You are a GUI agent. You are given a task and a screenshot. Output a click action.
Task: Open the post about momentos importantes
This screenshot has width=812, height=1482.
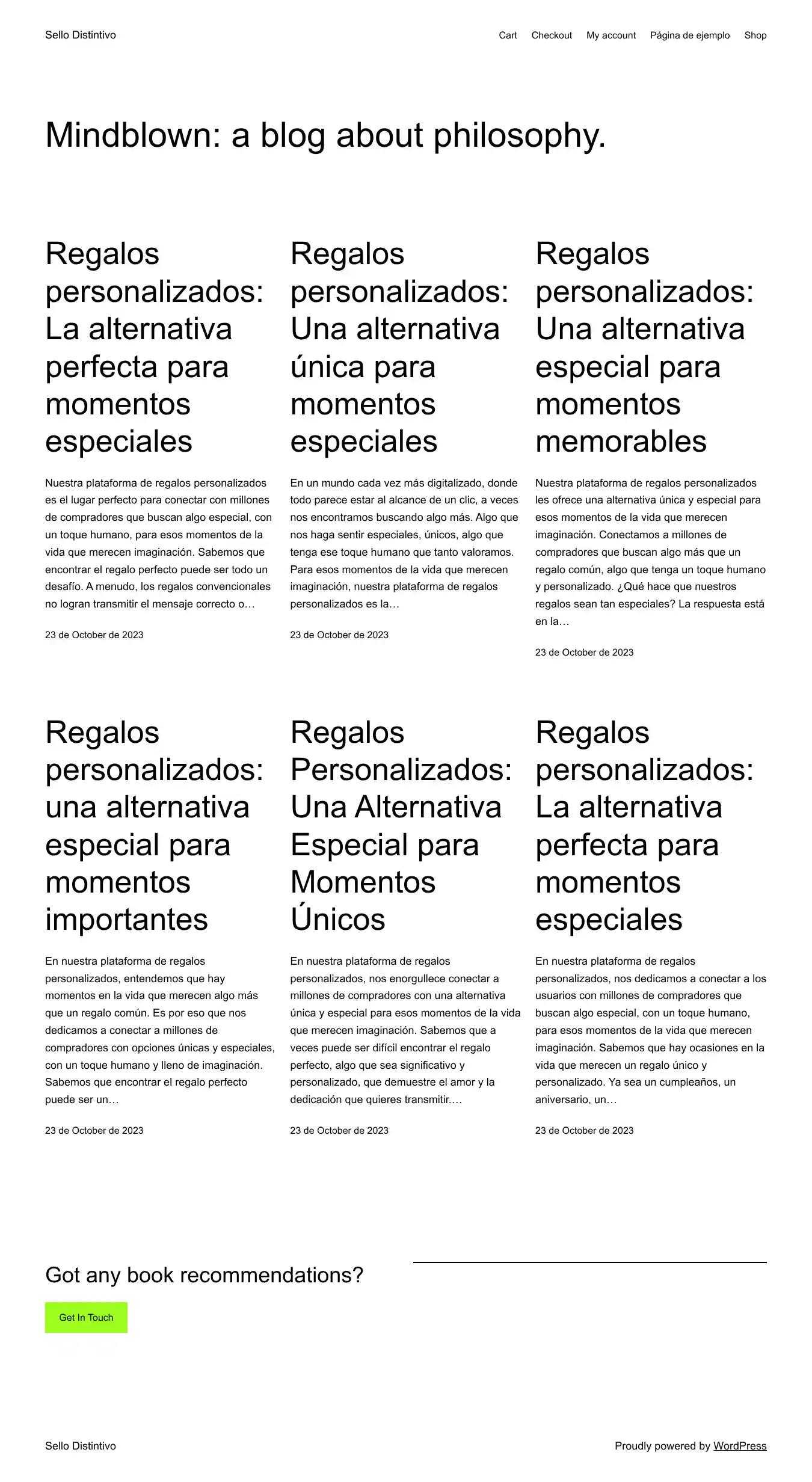click(x=154, y=826)
